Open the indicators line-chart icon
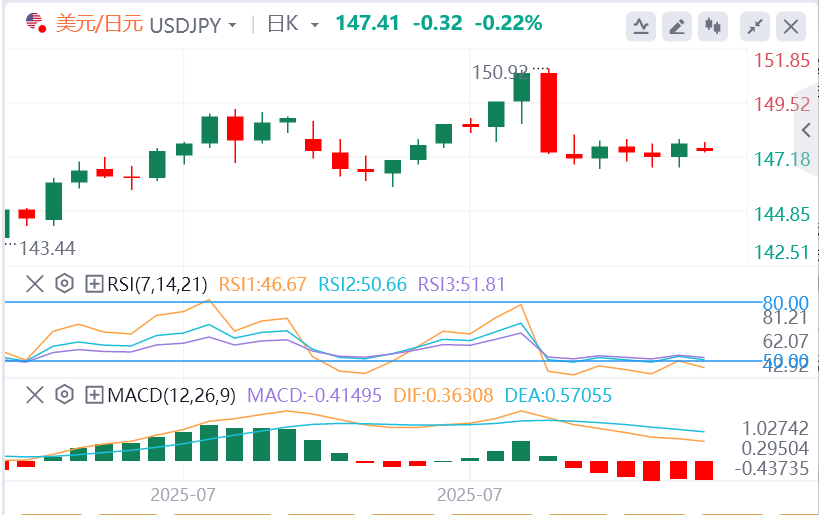The height and width of the screenshot is (515, 819). (641, 26)
